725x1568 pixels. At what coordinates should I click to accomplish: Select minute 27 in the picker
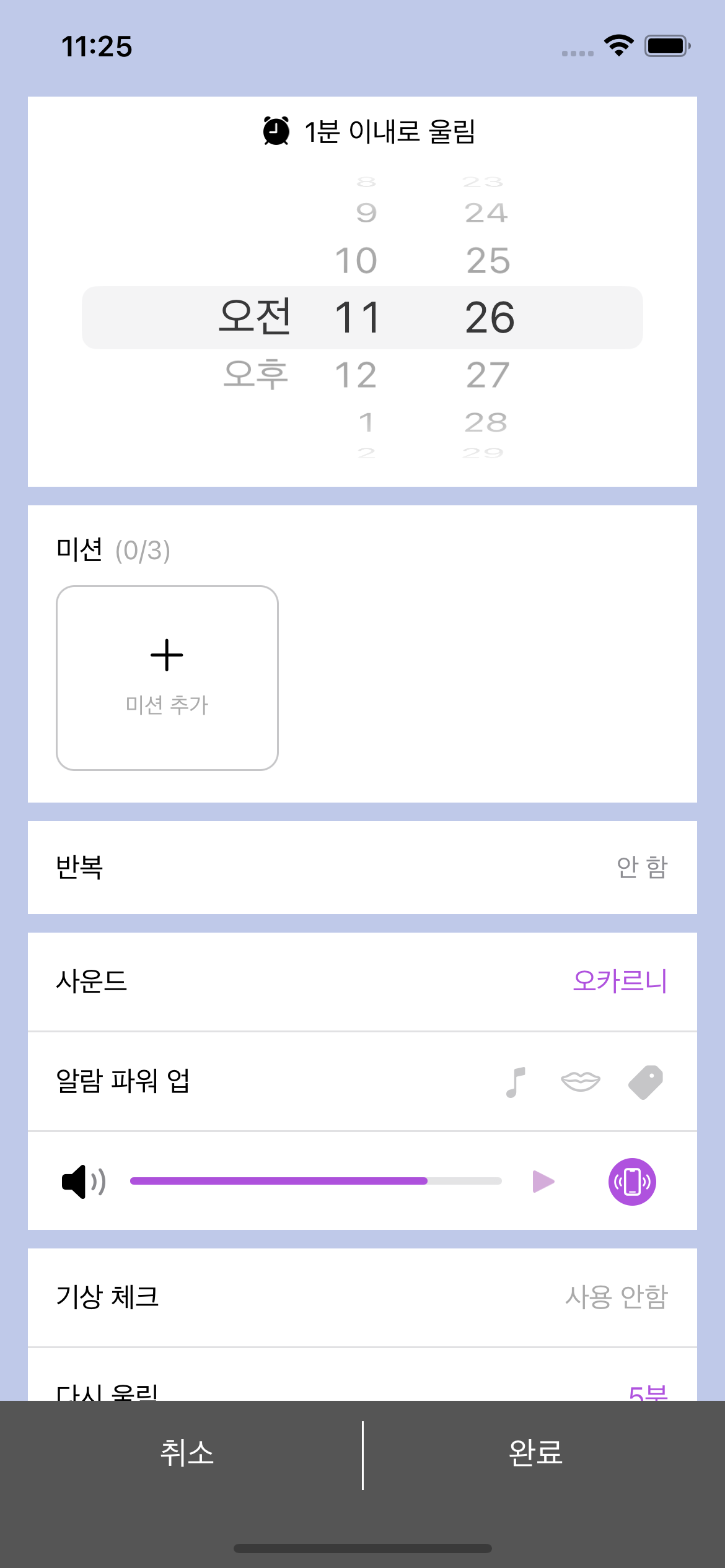487,372
